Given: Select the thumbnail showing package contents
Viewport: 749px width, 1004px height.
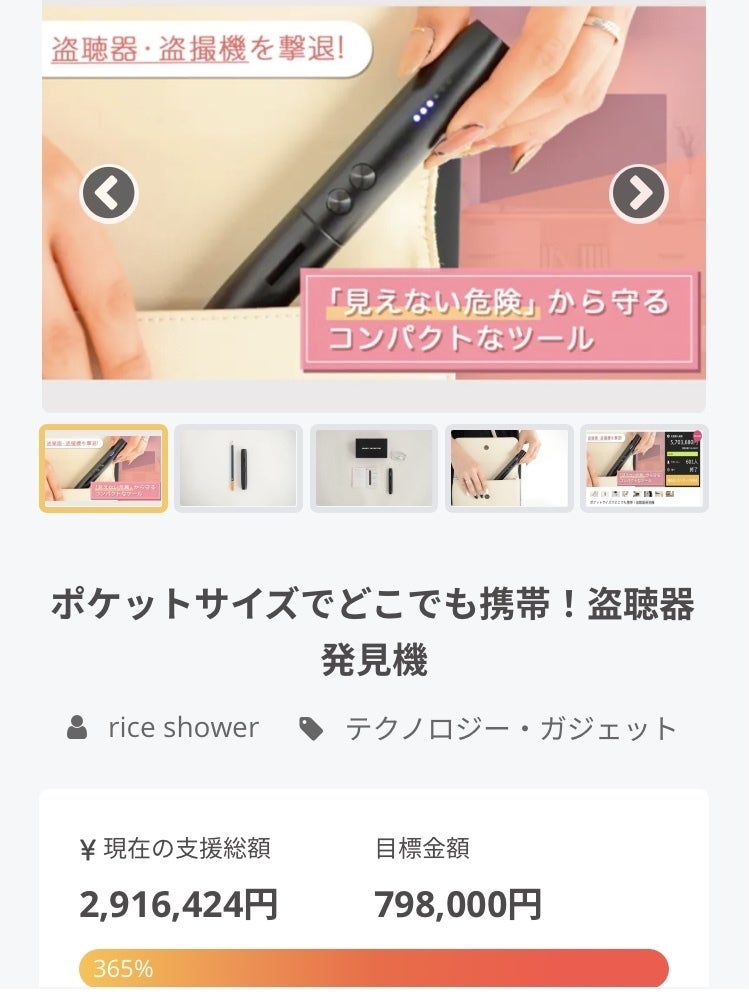Looking at the screenshot, I should [x=374, y=468].
